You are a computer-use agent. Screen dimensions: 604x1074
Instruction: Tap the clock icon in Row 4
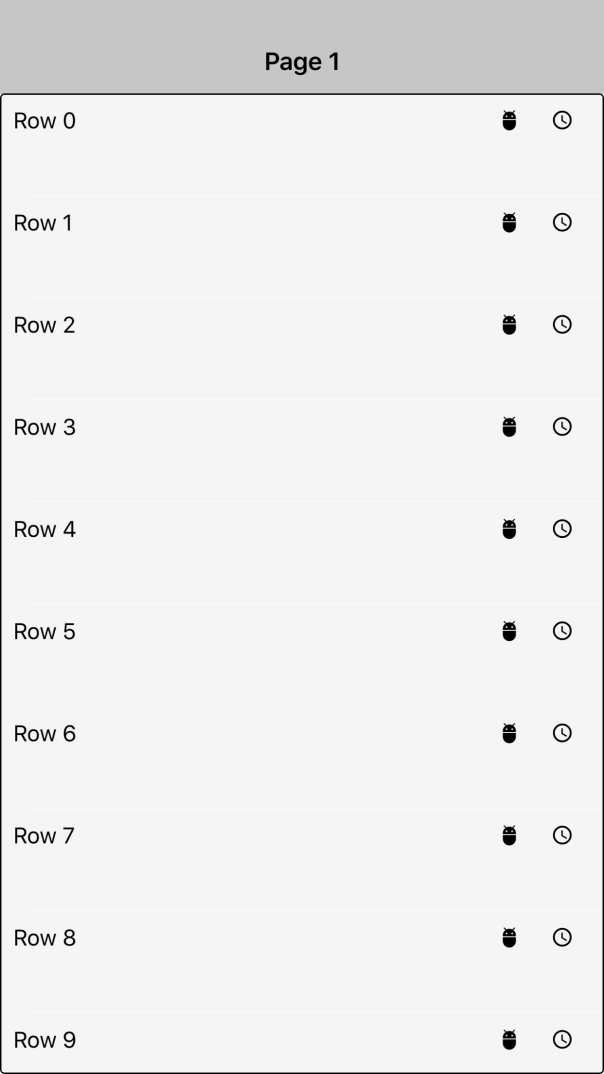coord(562,529)
